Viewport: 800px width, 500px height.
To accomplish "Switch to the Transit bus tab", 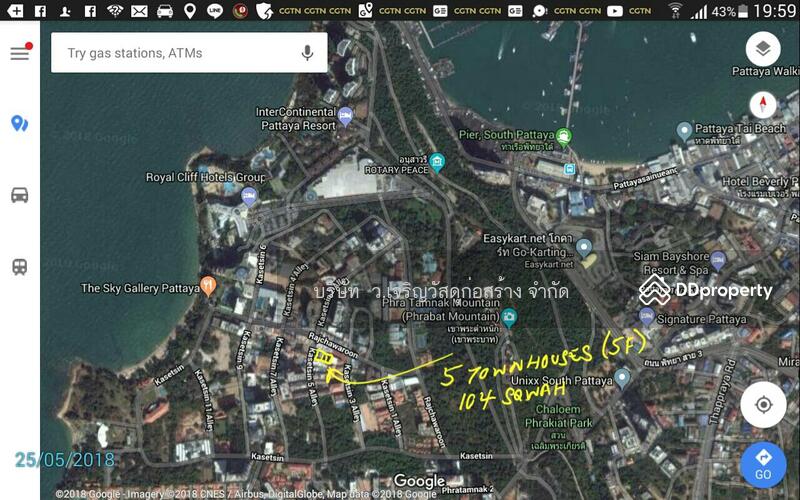I will point(19,266).
